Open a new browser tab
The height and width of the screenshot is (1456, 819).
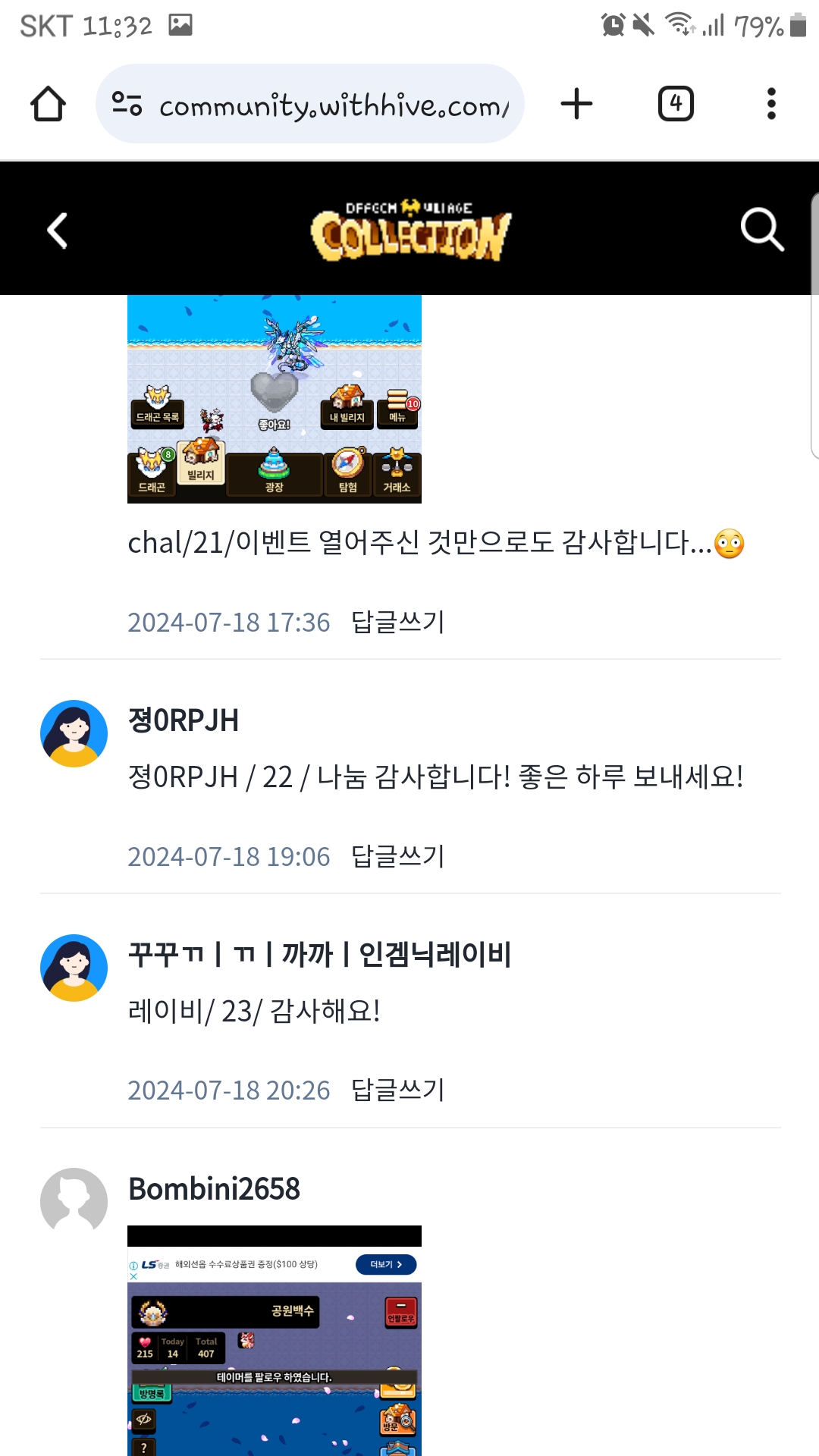(576, 104)
